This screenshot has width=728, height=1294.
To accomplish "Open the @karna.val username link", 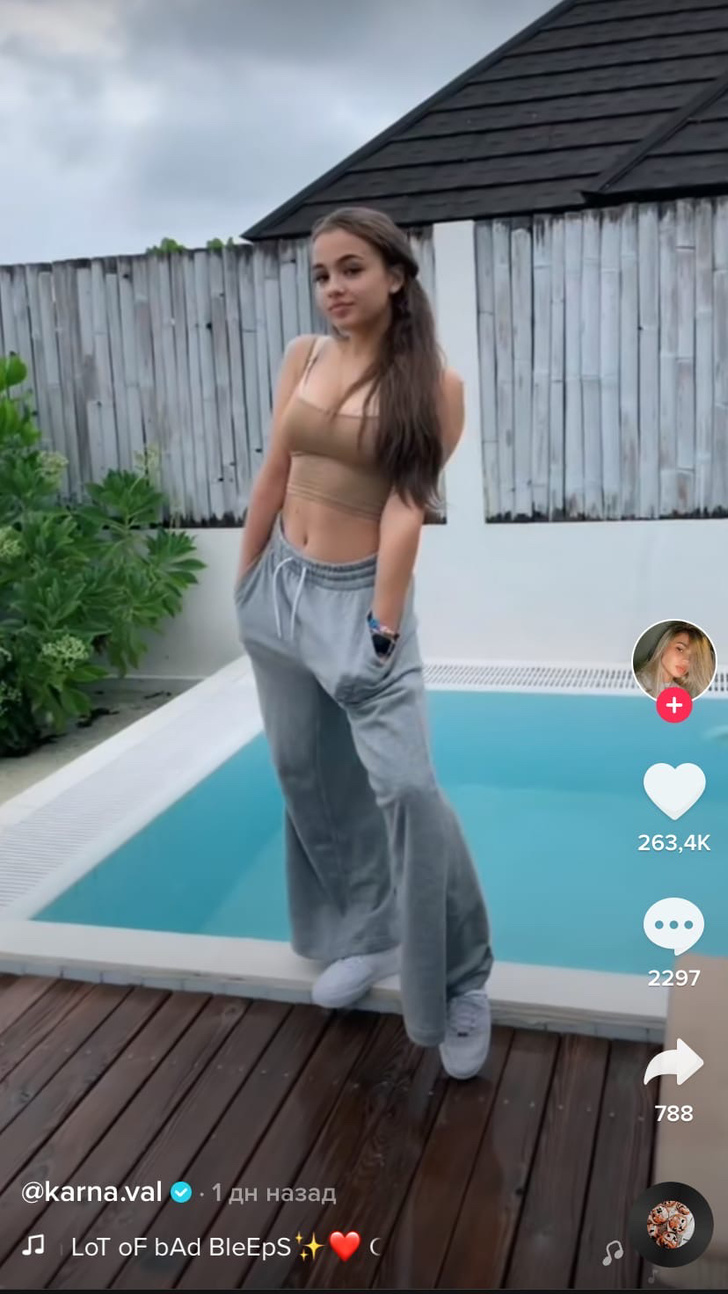I will (x=91, y=1192).
